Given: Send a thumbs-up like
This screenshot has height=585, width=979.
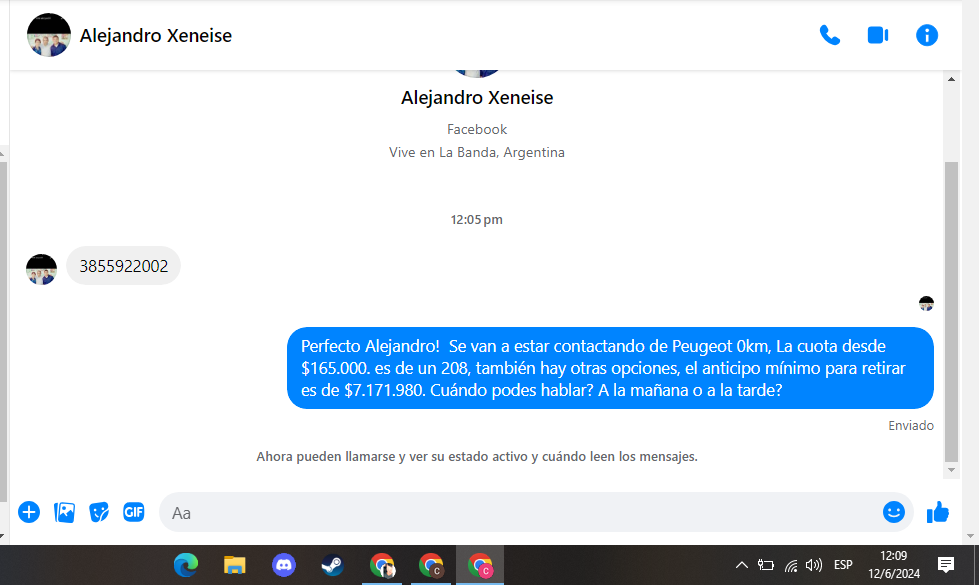Looking at the screenshot, I should coord(937,512).
